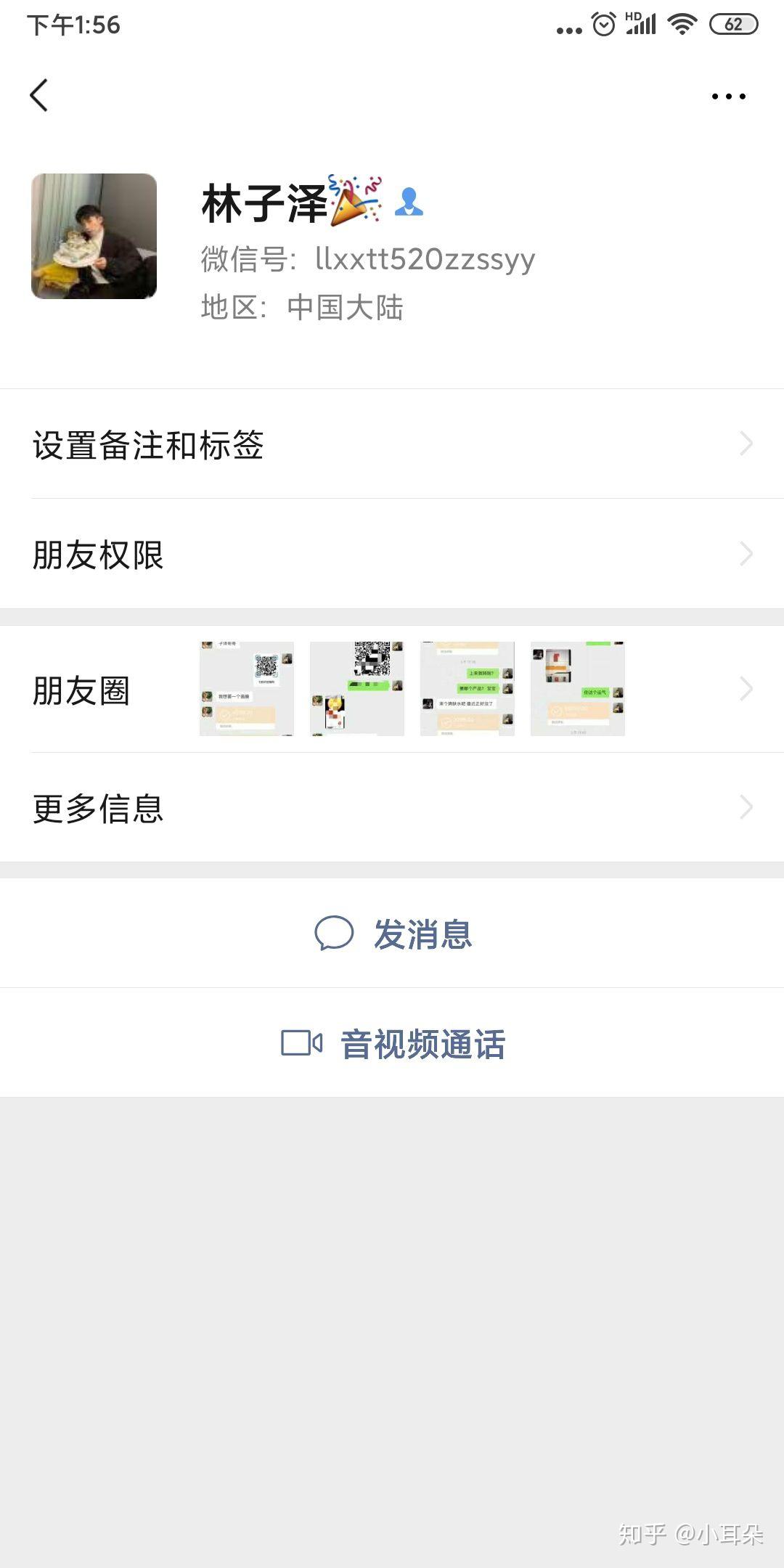Open the three-dot overflow menu
The image size is (784, 1568).
coord(728,97)
